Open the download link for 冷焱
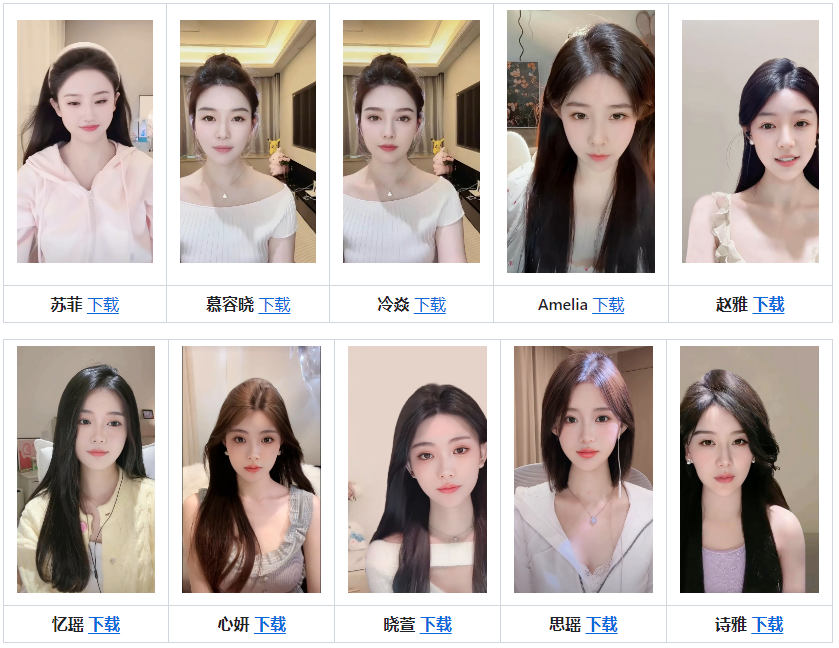Image resolution: width=839 pixels, height=648 pixels. coord(430,305)
